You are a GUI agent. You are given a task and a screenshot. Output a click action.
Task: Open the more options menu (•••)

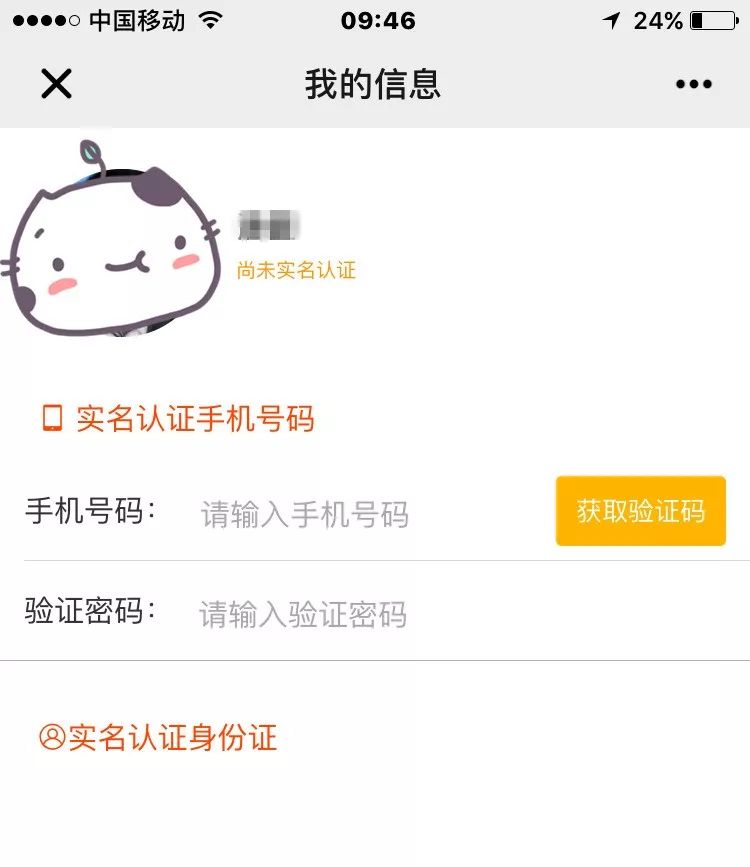click(692, 84)
